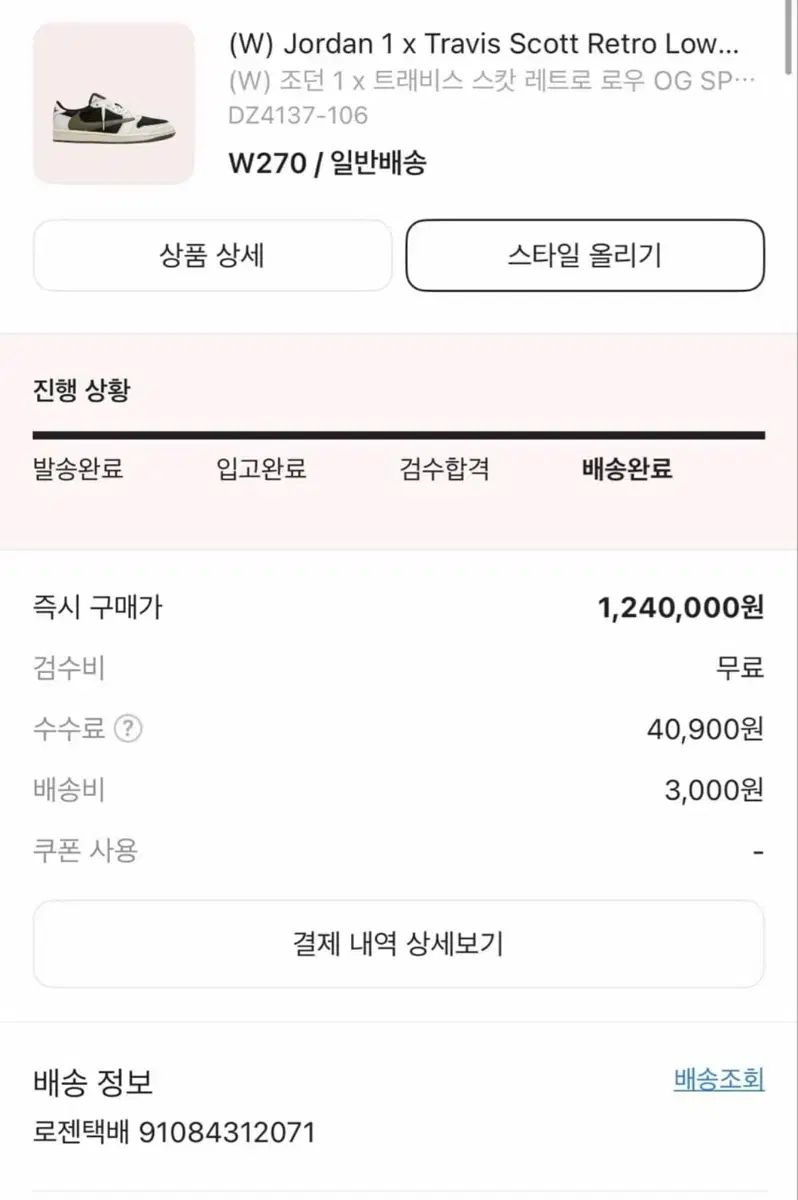
Task: Open the Jordan 1 Travis Scott product thumbnail
Action: tap(114, 103)
